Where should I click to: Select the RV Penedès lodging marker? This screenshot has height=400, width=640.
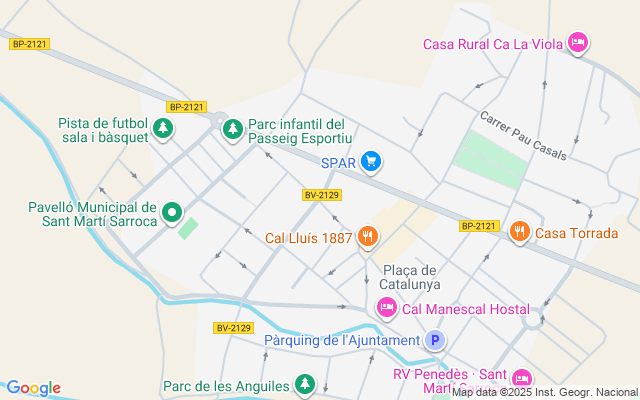(x=521, y=378)
